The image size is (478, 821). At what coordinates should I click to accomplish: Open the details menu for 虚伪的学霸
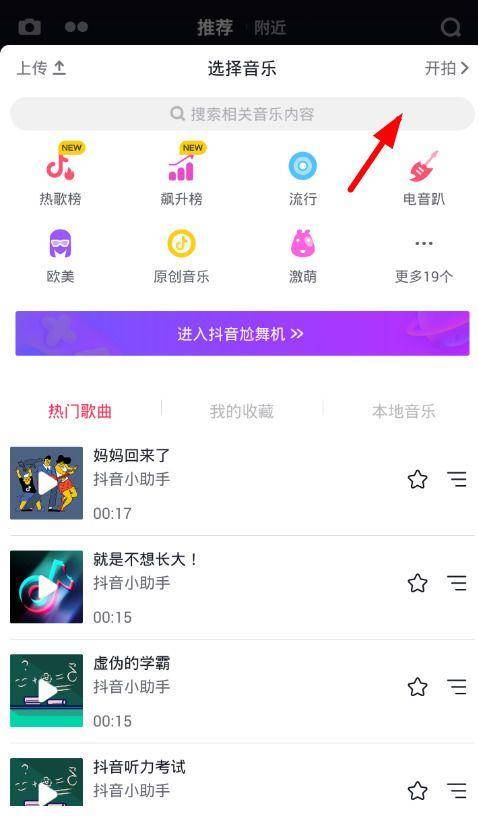click(457, 686)
